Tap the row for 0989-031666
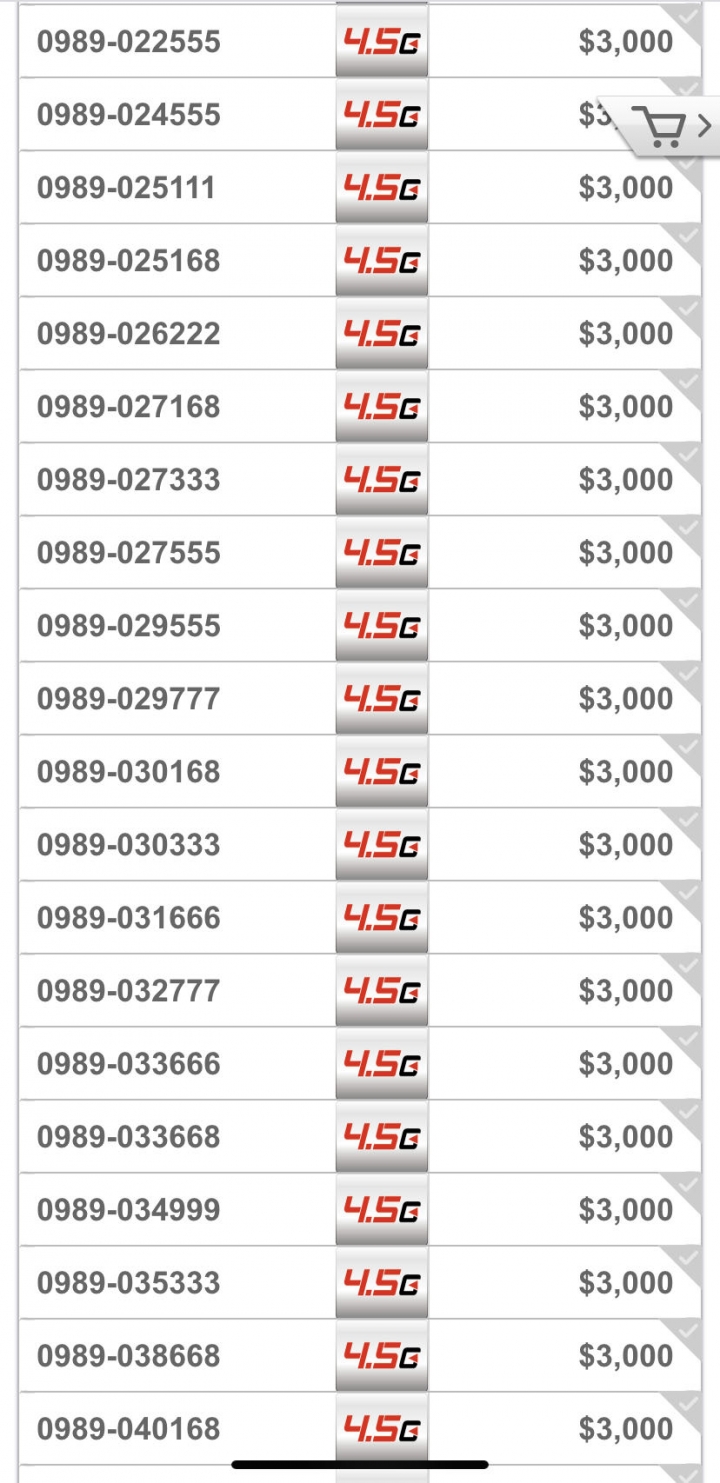Screen dimensions: 720x1483 (360, 917)
